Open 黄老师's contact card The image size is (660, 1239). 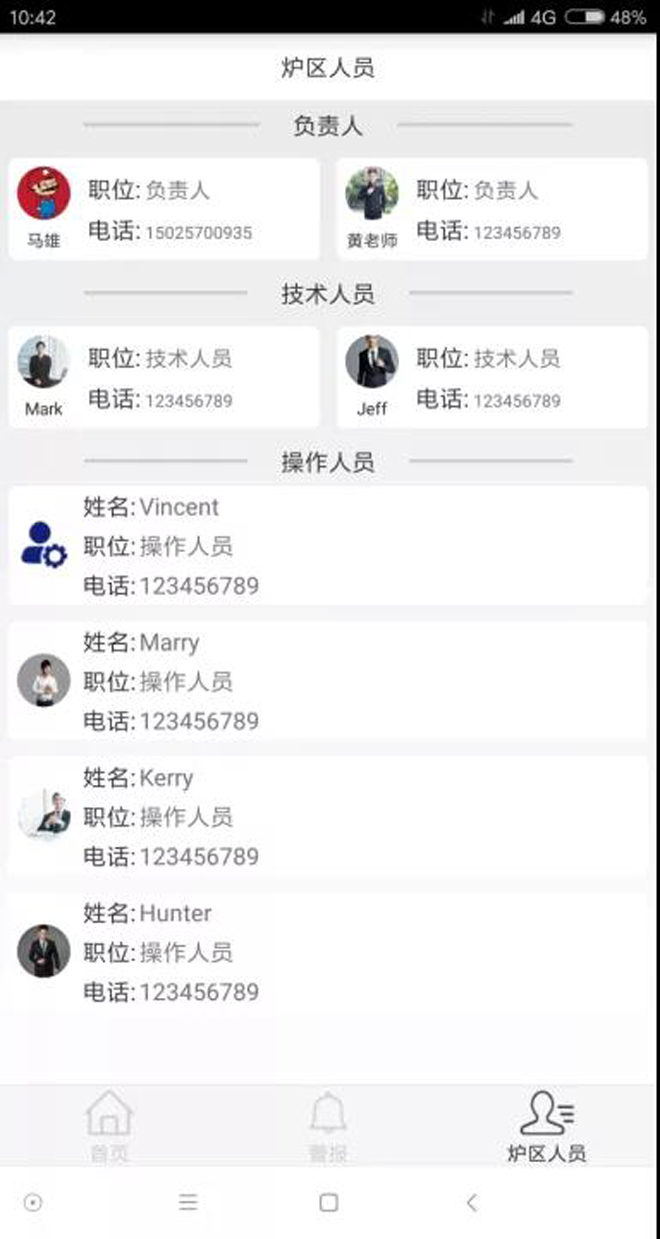[x=491, y=210]
